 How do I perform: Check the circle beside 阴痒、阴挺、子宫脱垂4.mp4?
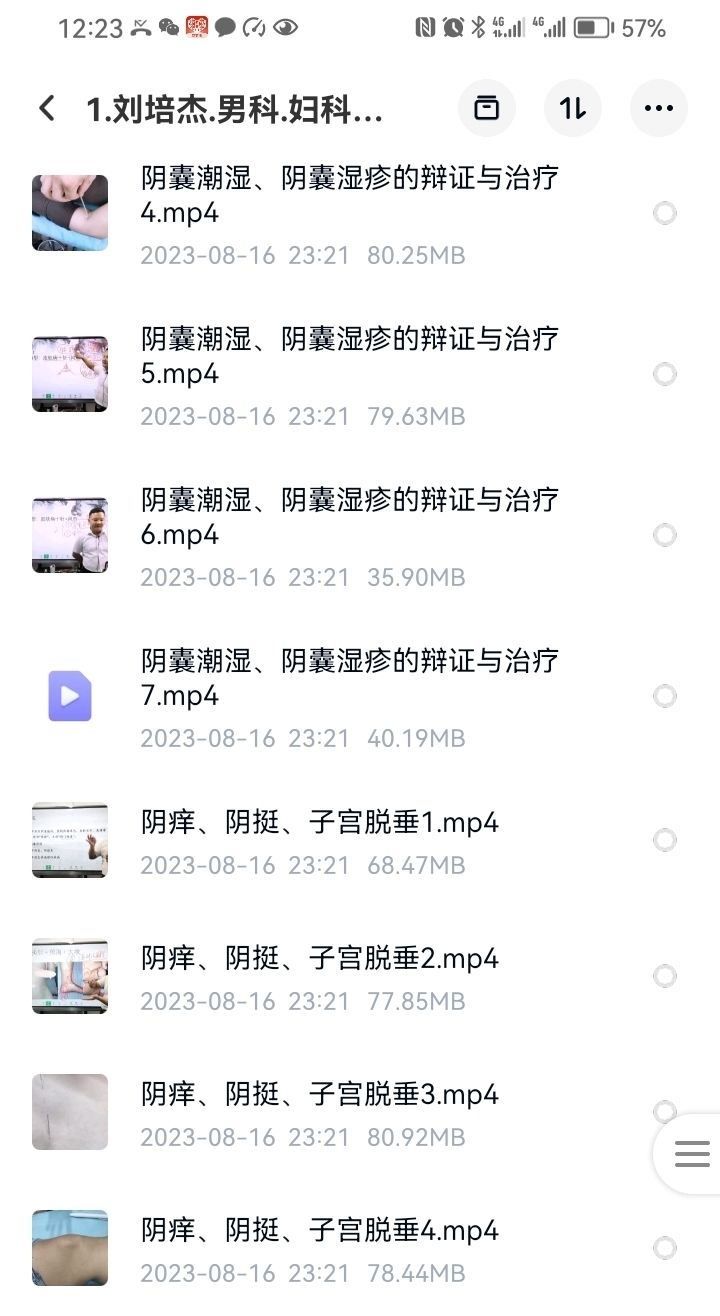(665, 1248)
